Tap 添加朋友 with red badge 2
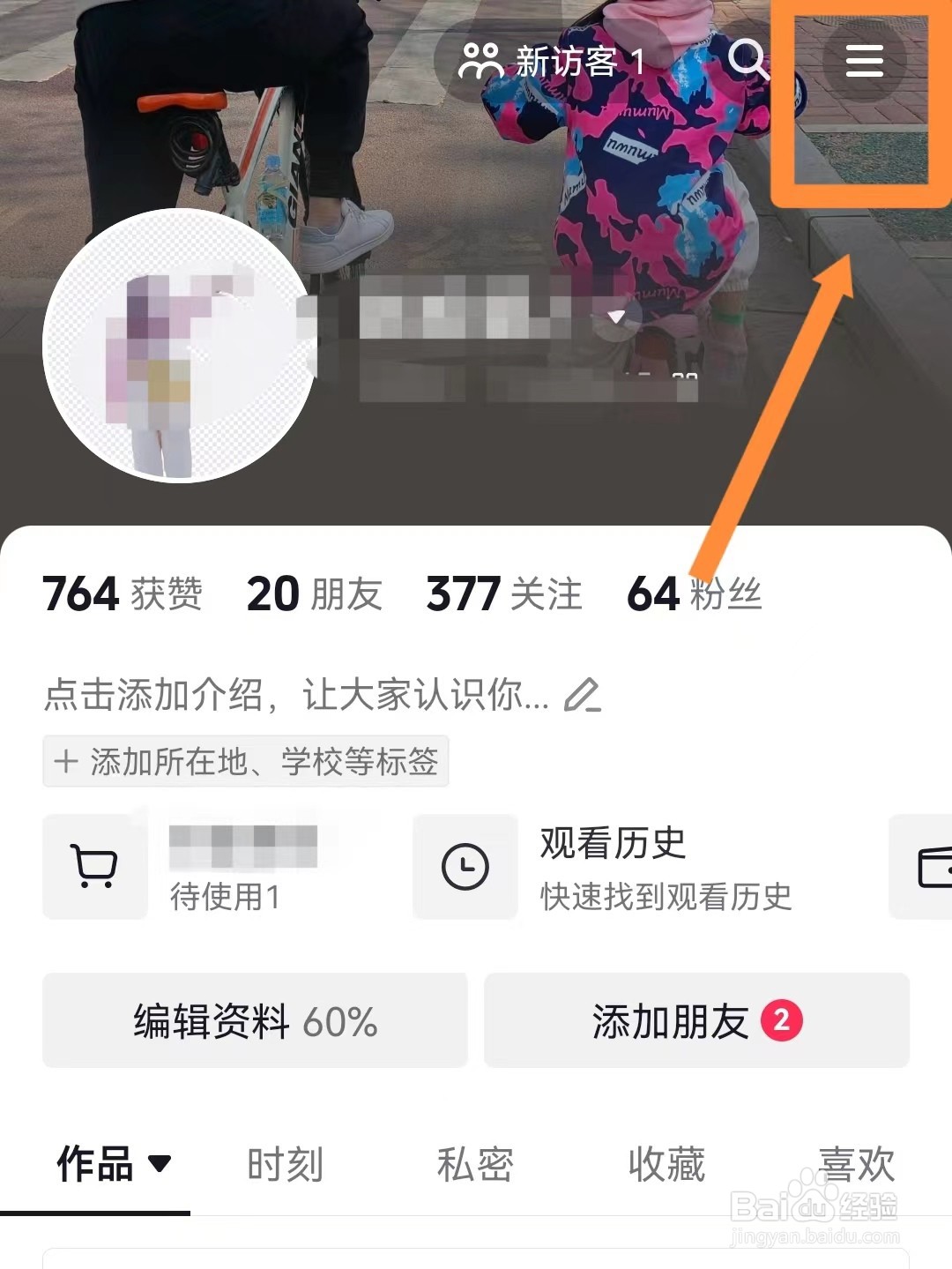Image resolution: width=952 pixels, height=1269 pixels. point(695,1021)
